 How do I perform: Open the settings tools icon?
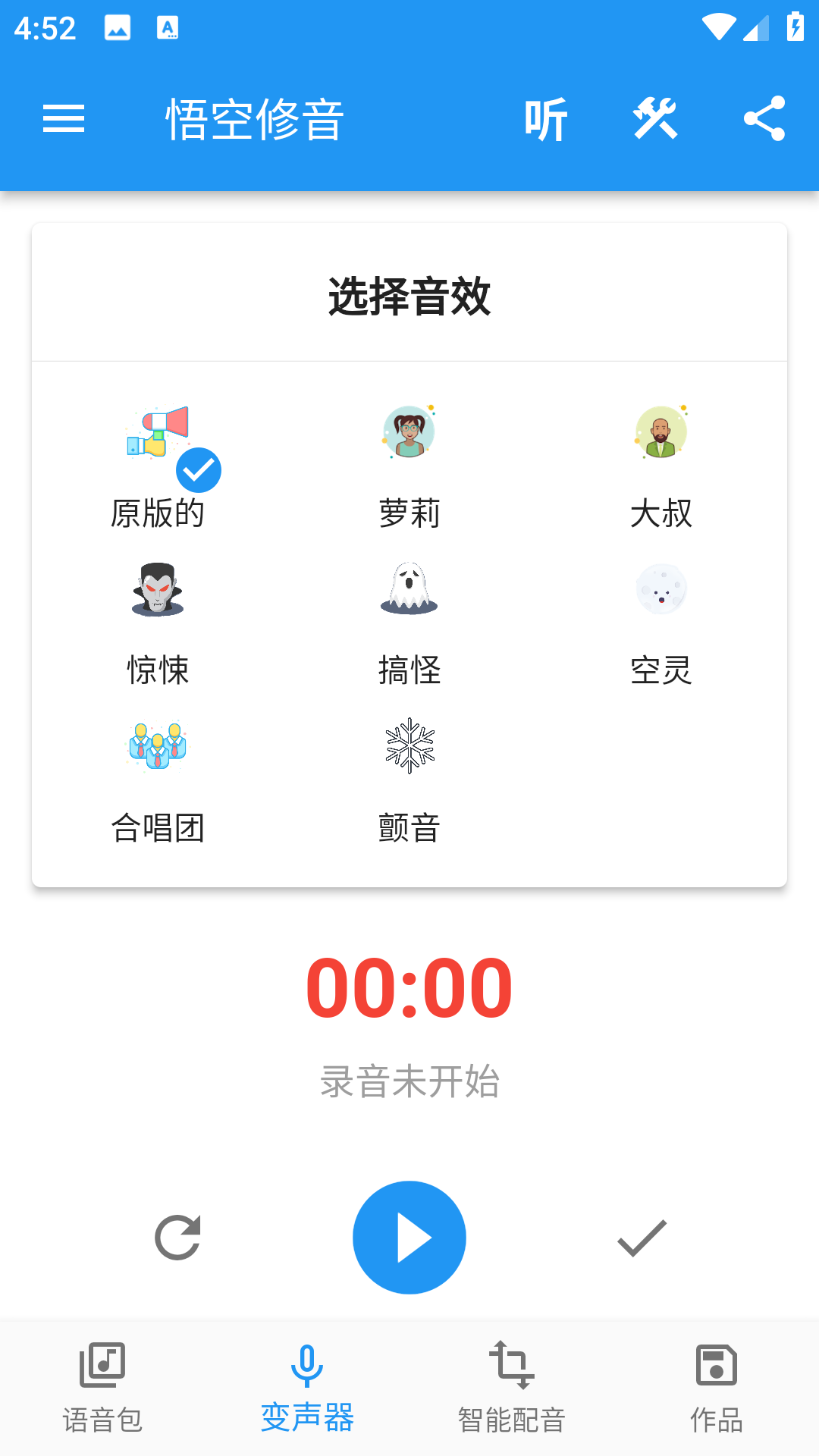pyautogui.click(x=656, y=118)
